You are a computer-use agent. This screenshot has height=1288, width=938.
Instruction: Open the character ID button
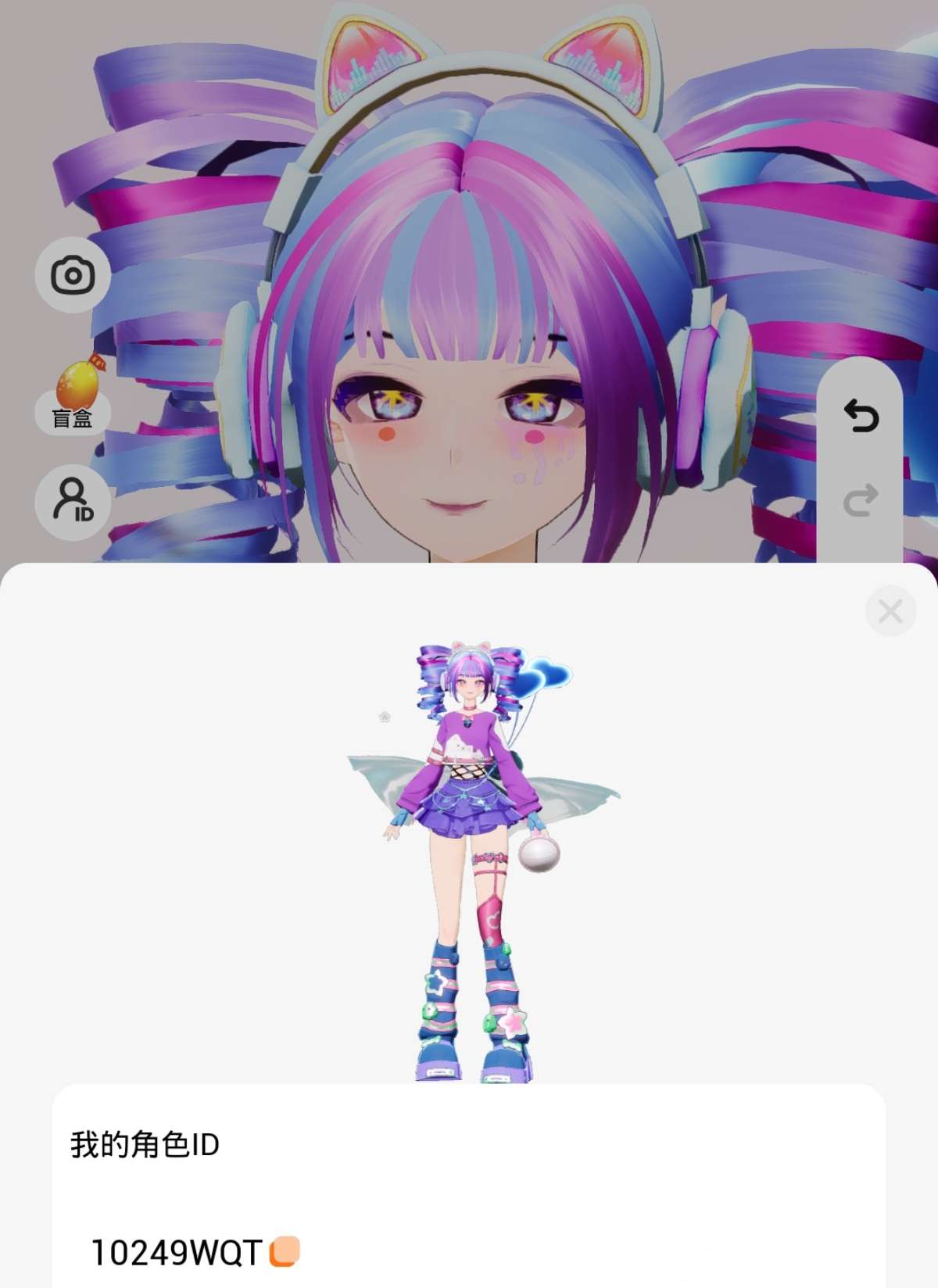[73, 501]
